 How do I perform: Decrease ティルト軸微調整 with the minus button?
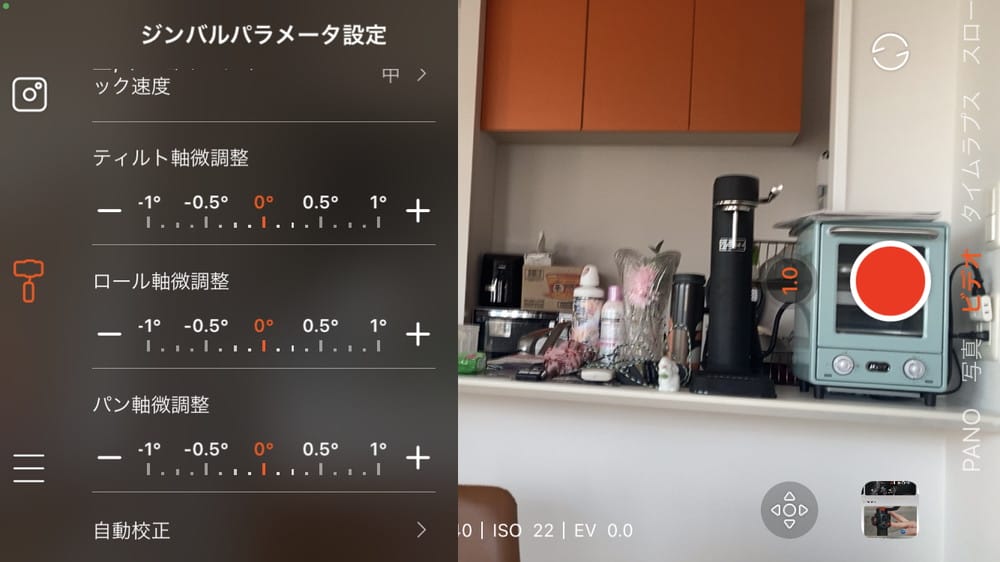click(x=109, y=211)
